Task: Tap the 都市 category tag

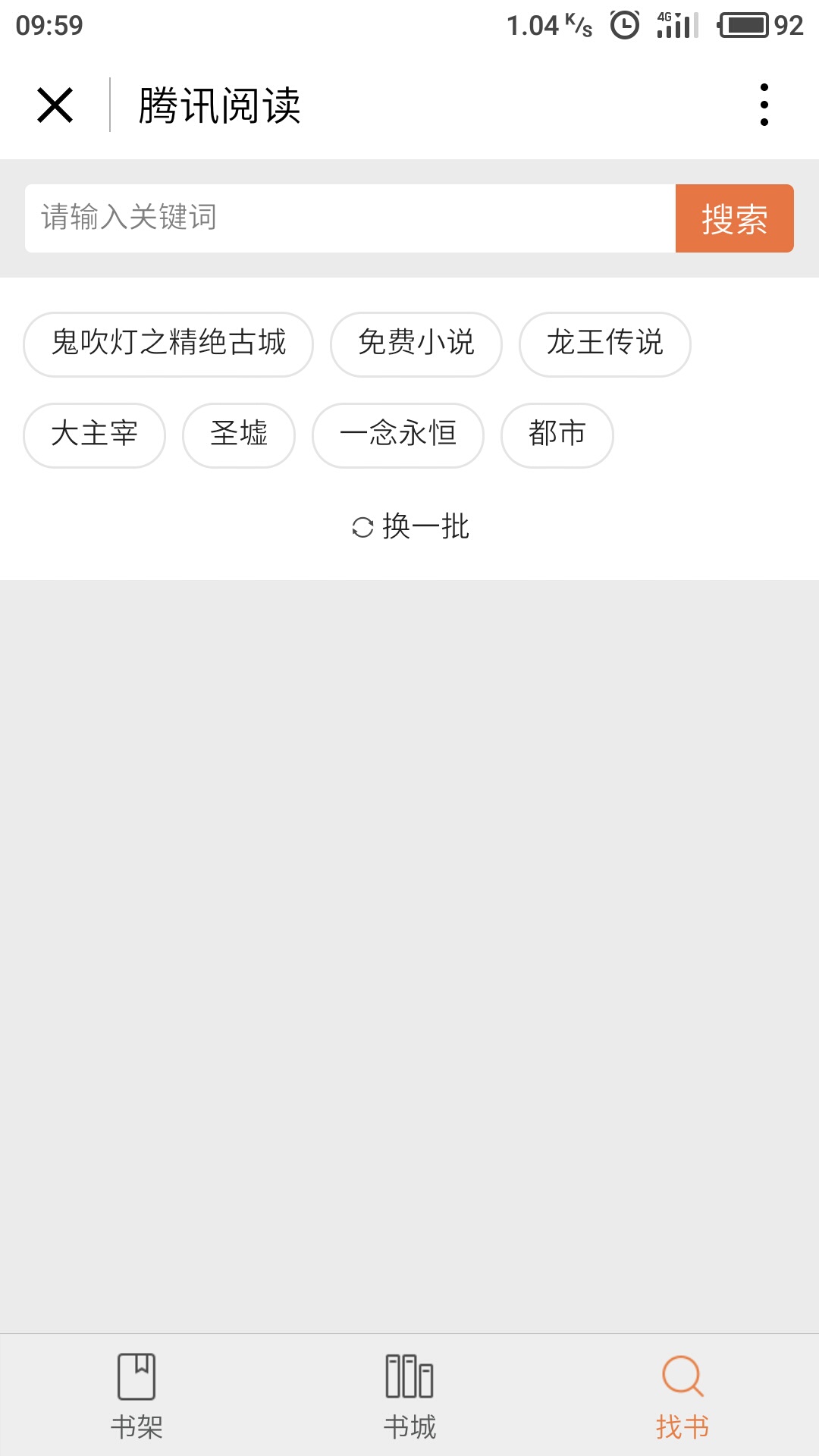Action: [557, 435]
